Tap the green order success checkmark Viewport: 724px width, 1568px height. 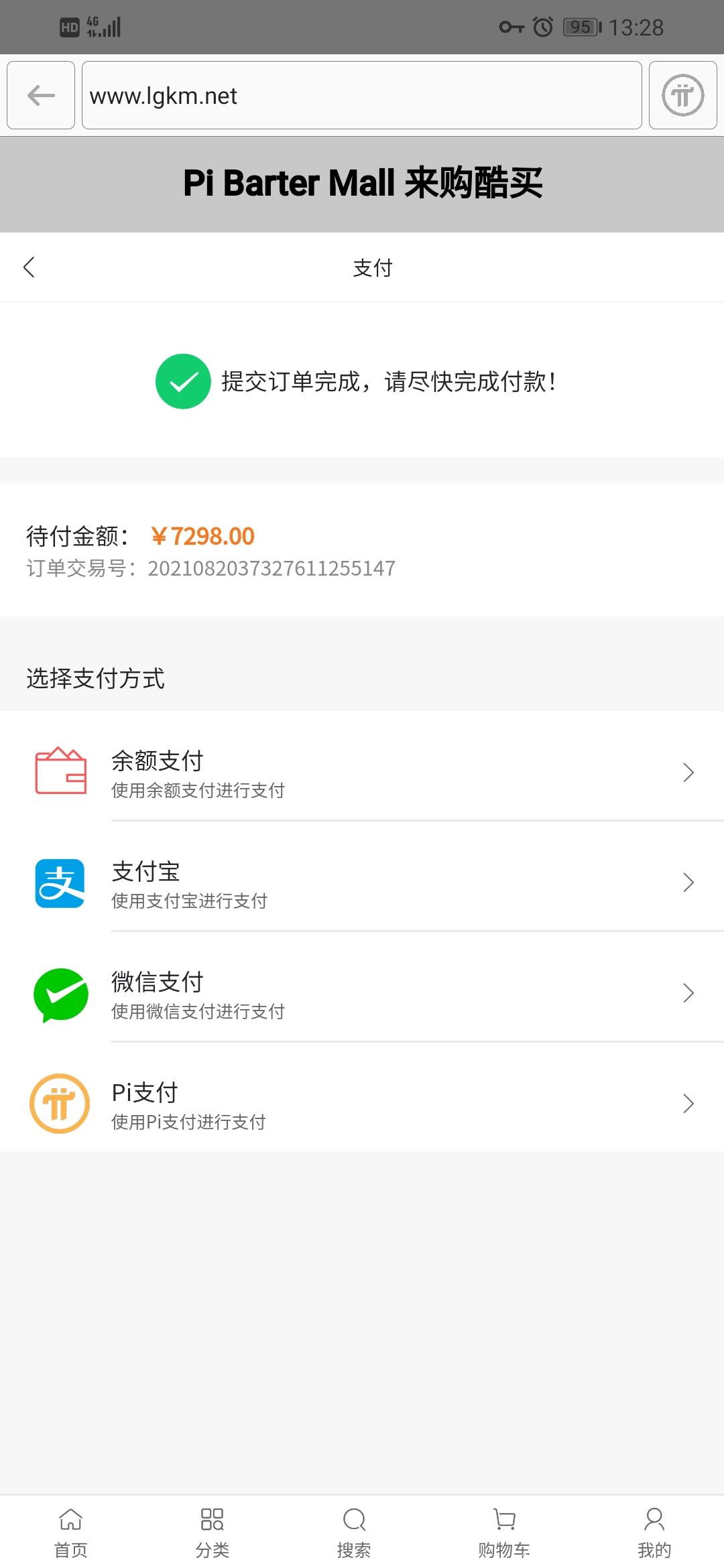tap(182, 382)
